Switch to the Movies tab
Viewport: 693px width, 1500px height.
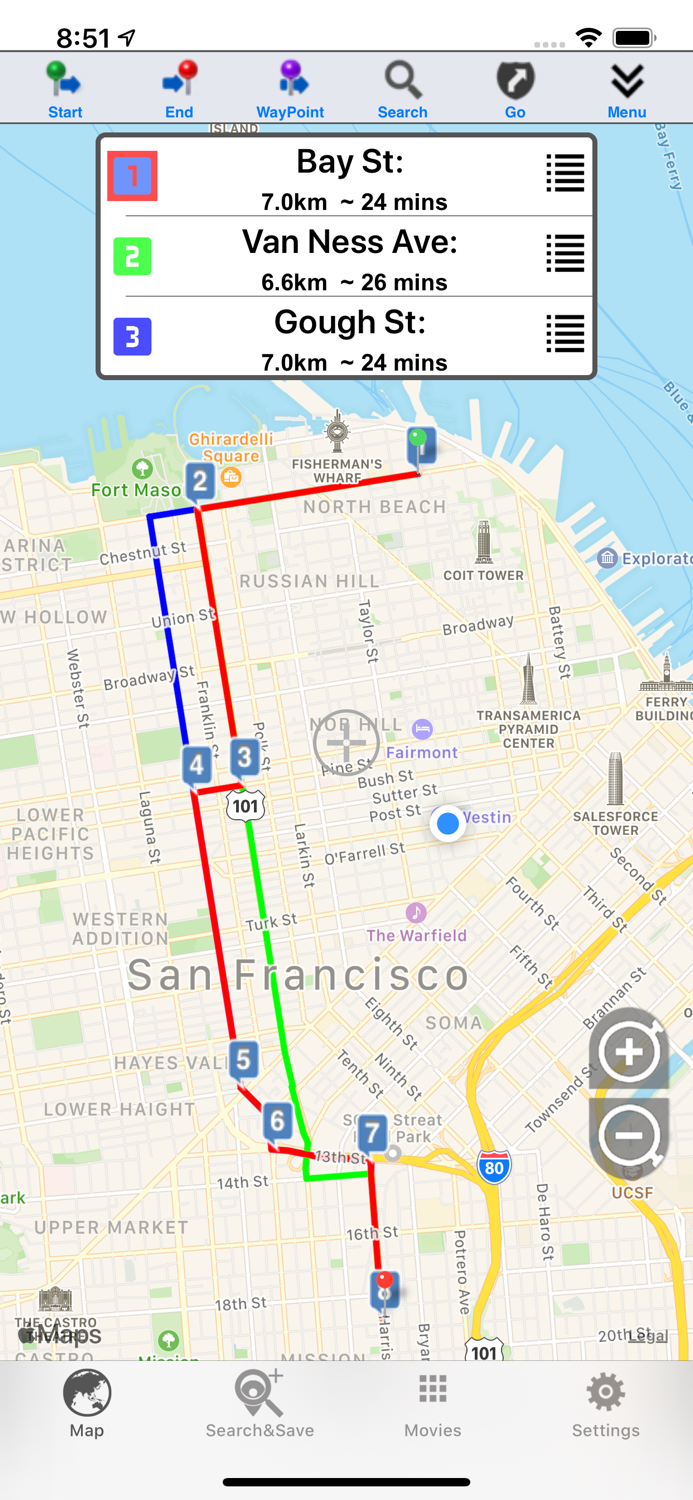pos(433,1404)
